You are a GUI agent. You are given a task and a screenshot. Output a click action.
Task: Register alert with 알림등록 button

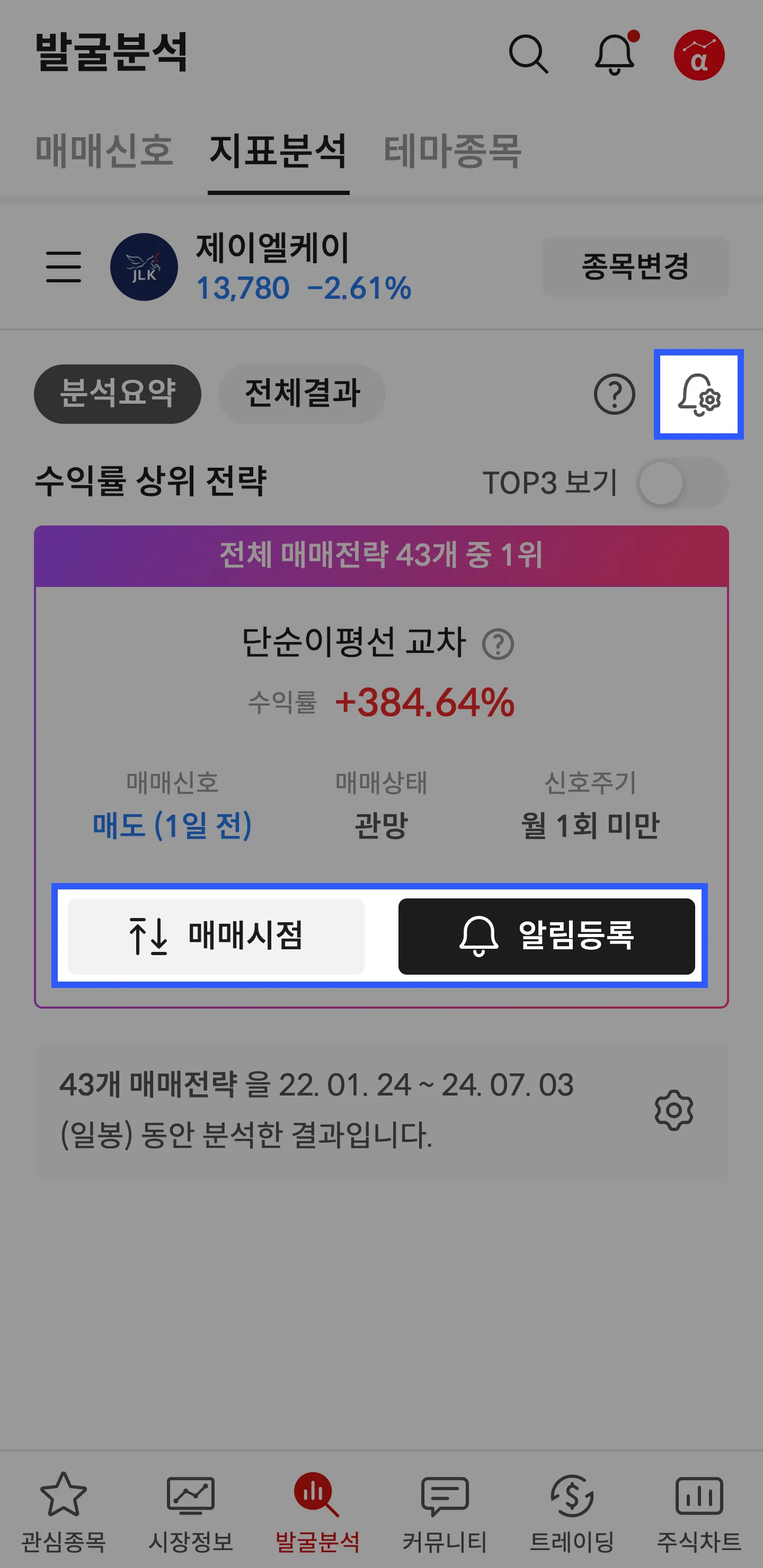click(x=546, y=936)
